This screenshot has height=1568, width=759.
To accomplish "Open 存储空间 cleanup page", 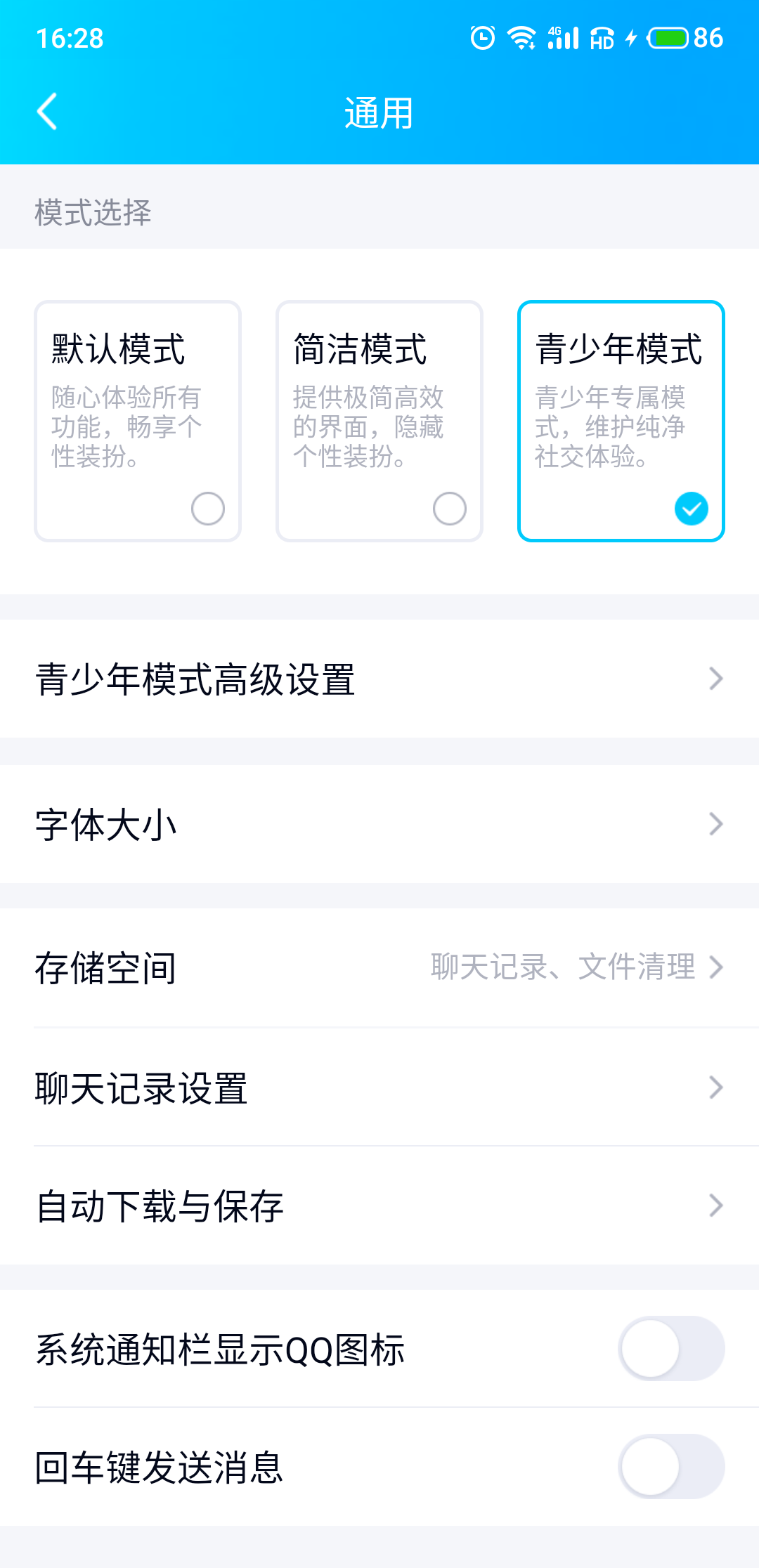I will (379, 967).
